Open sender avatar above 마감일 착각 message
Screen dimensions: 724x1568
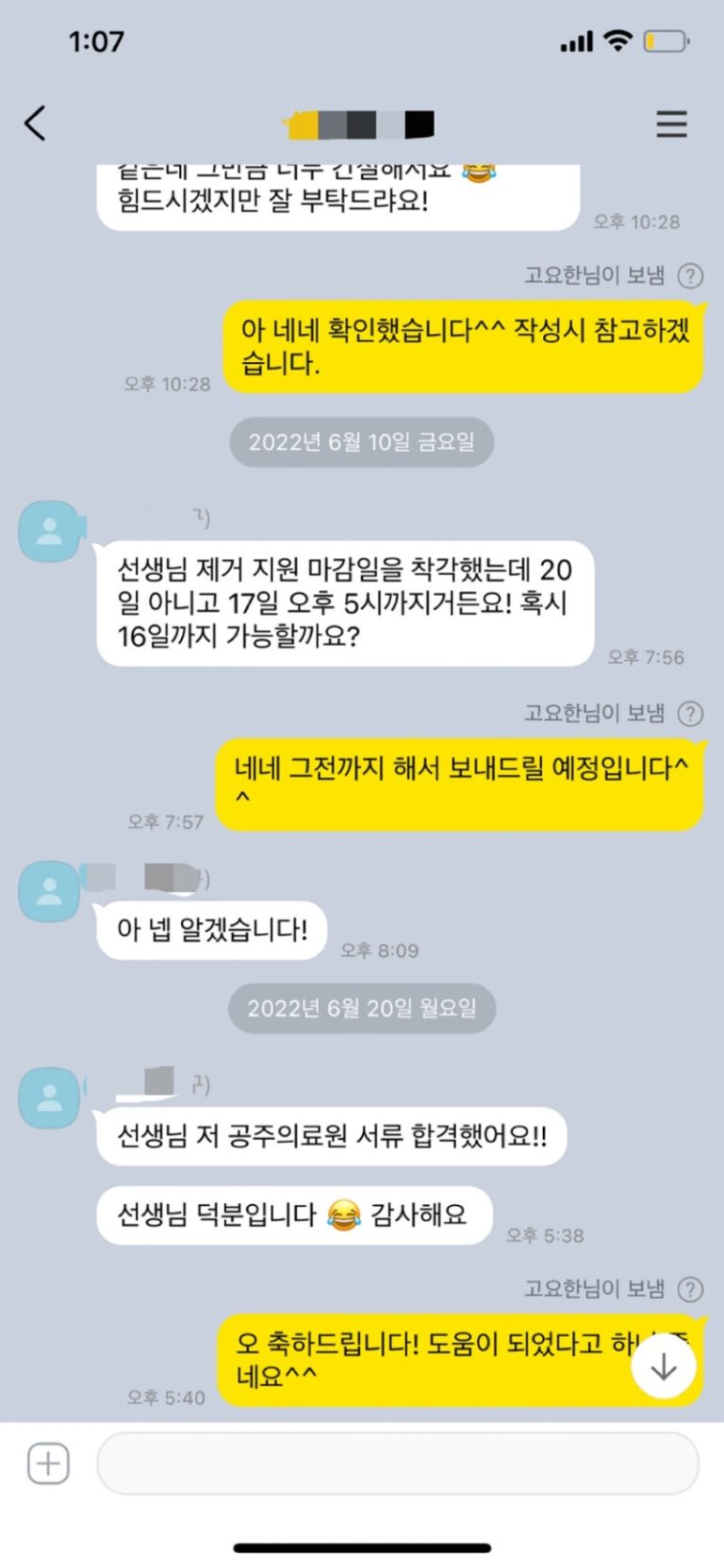(49, 532)
